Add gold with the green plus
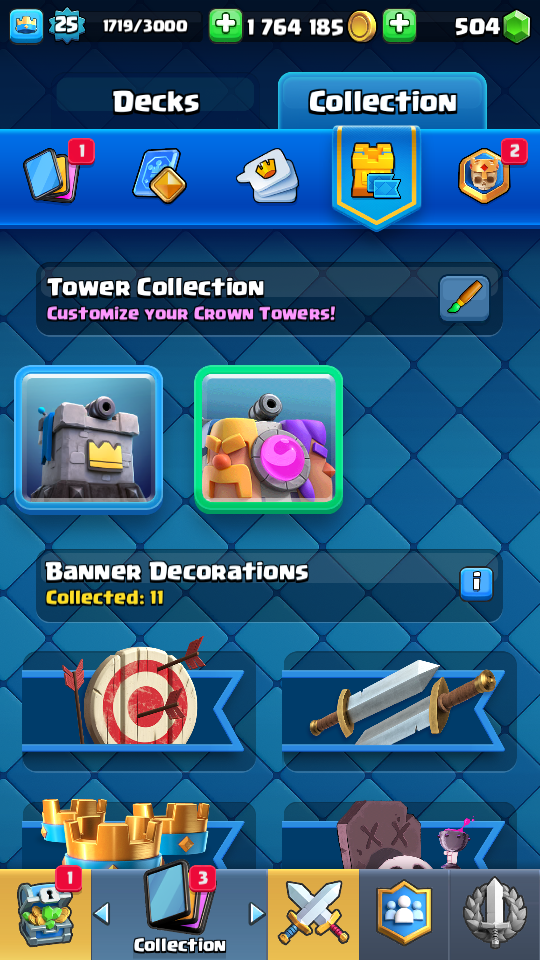This screenshot has width=540, height=960. click(x=226, y=26)
